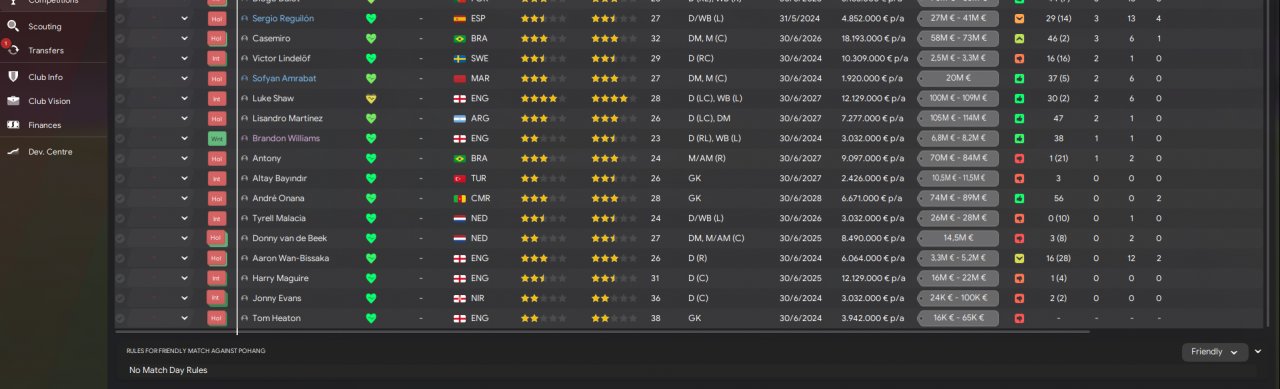Open the Dev. Centre section
1280x389 pixels.
(50, 151)
